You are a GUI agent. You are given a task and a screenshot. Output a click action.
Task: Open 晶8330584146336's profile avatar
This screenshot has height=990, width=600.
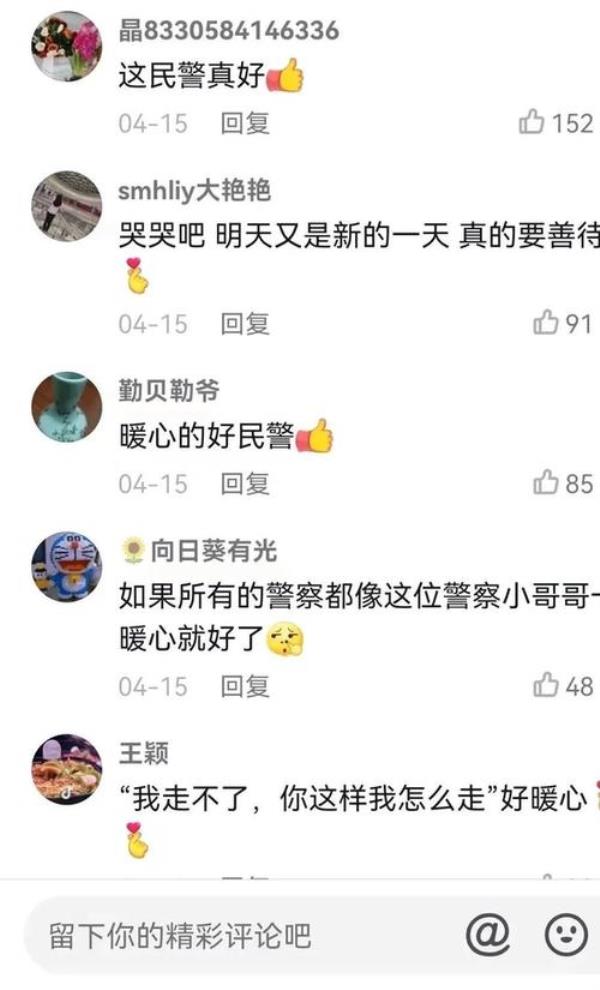coord(67,45)
